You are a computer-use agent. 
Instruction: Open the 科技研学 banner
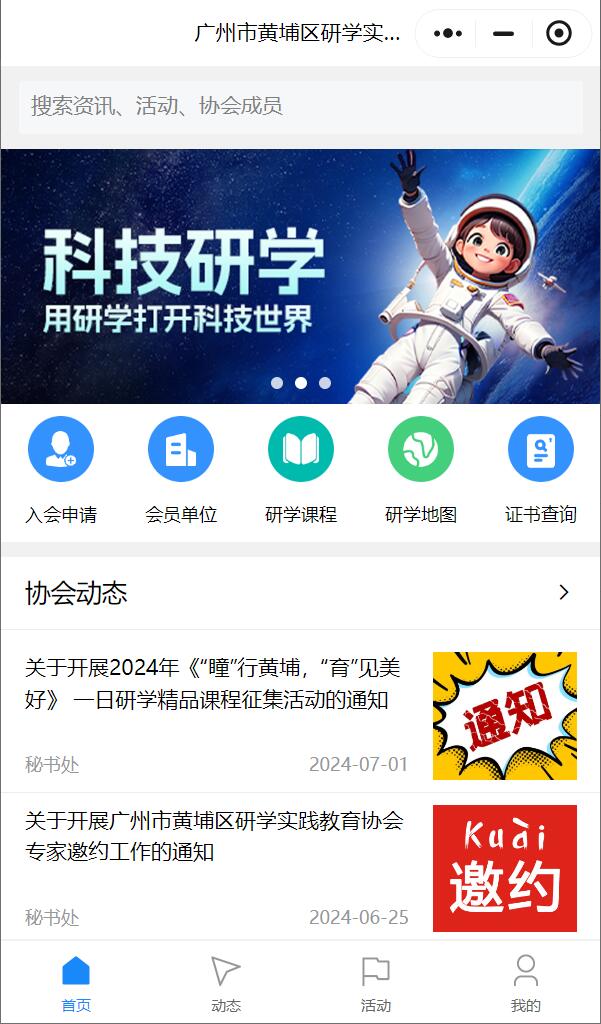point(300,276)
